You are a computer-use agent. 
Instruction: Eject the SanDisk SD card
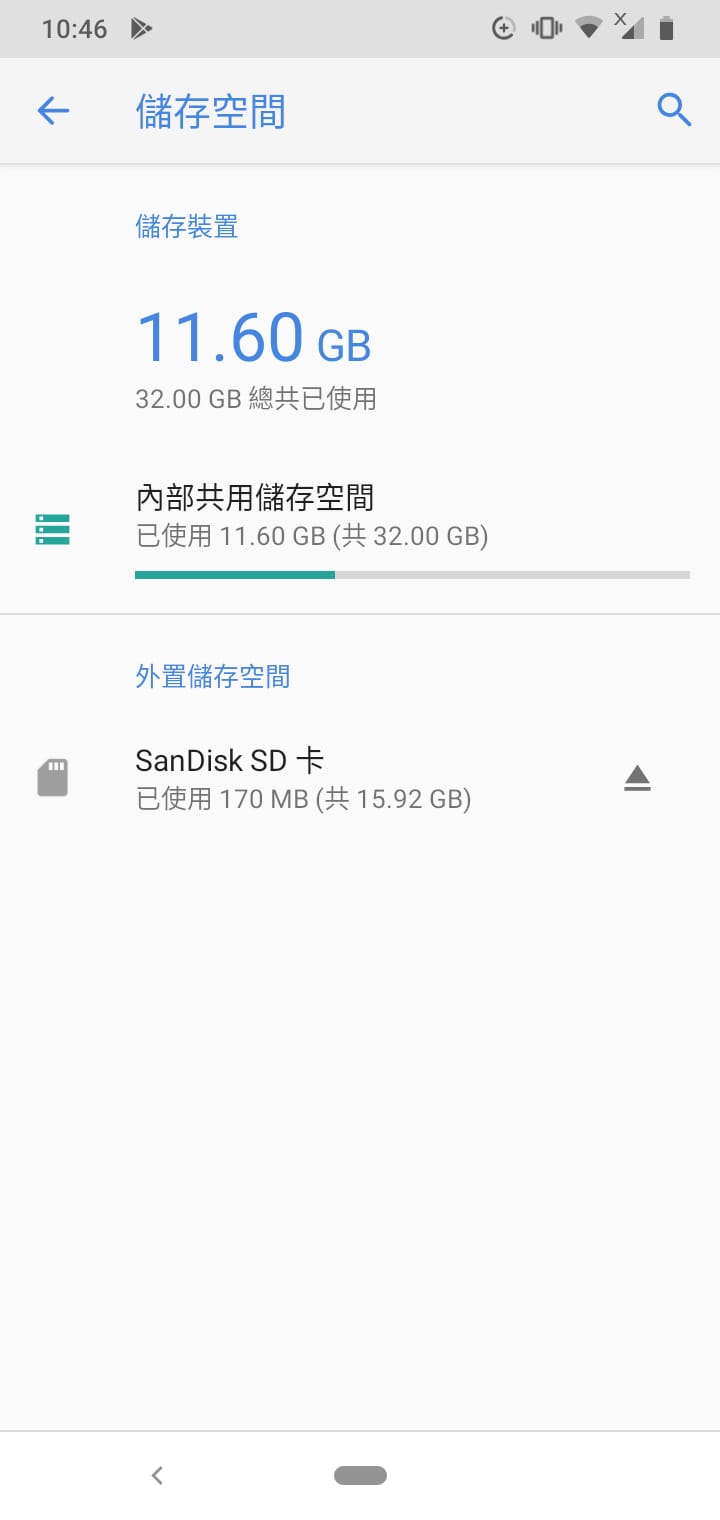pos(637,779)
